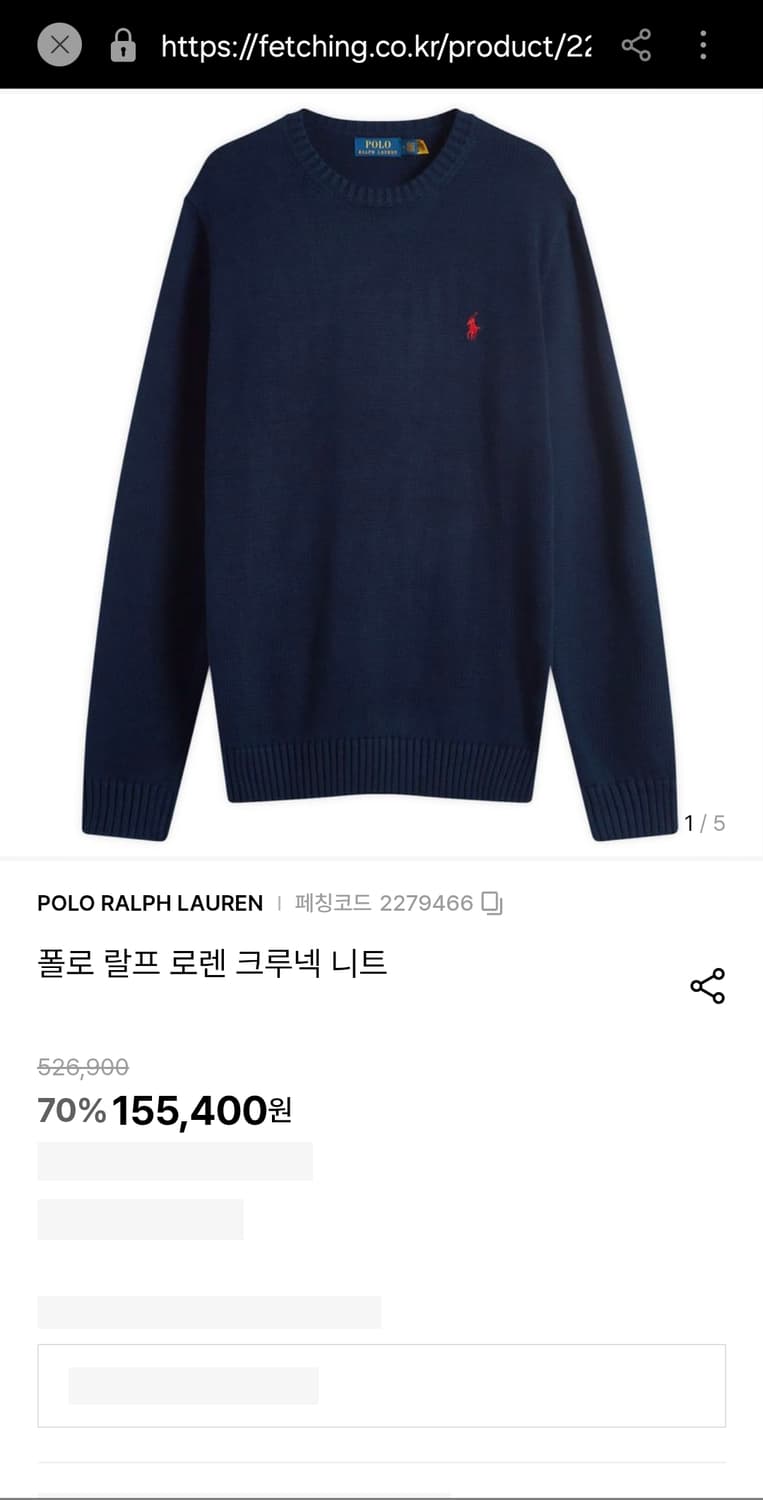Tap the X button to close the page
The image size is (763, 1500).
[58, 44]
